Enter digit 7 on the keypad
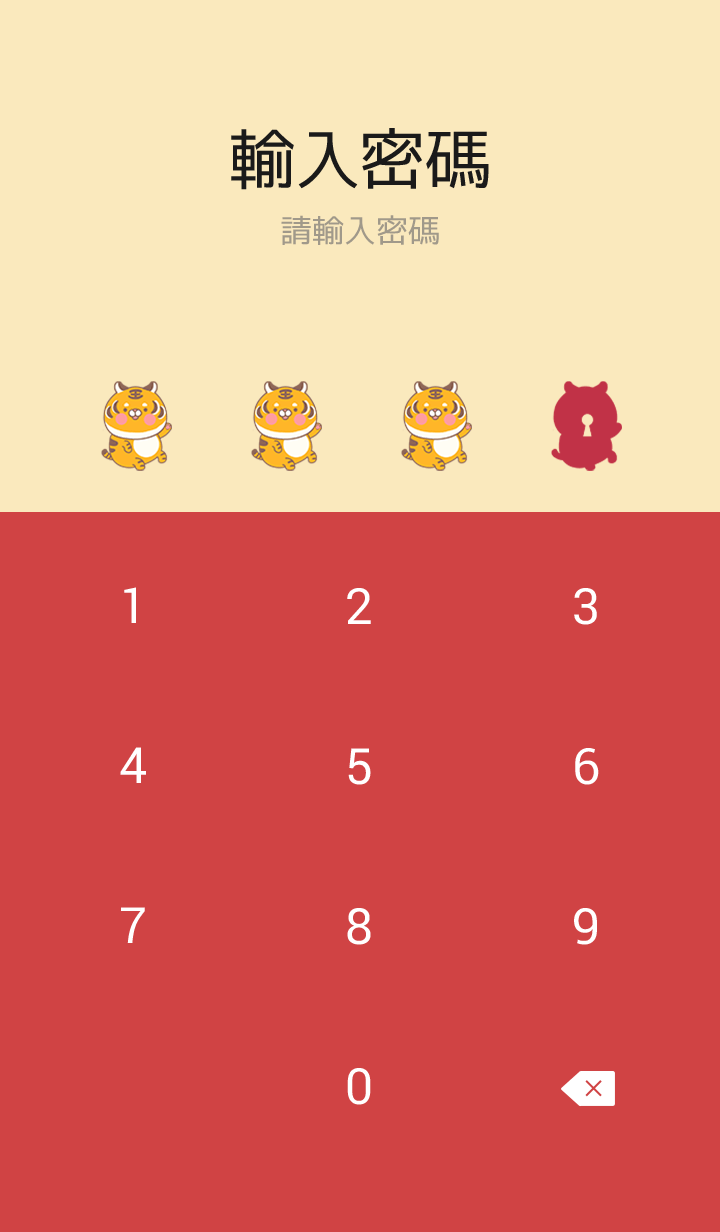The image size is (720, 1232). click(132, 927)
